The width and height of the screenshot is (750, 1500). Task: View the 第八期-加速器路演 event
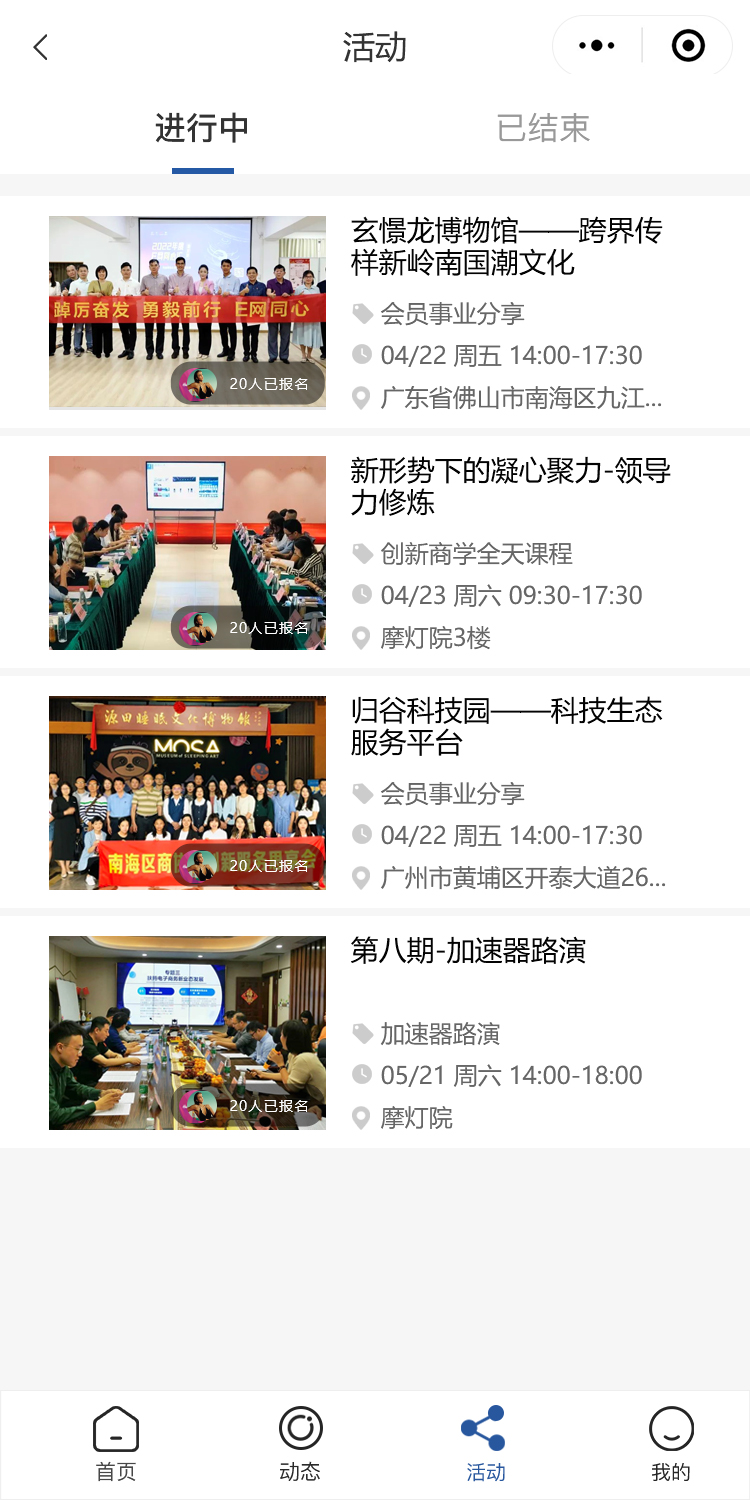(468, 951)
